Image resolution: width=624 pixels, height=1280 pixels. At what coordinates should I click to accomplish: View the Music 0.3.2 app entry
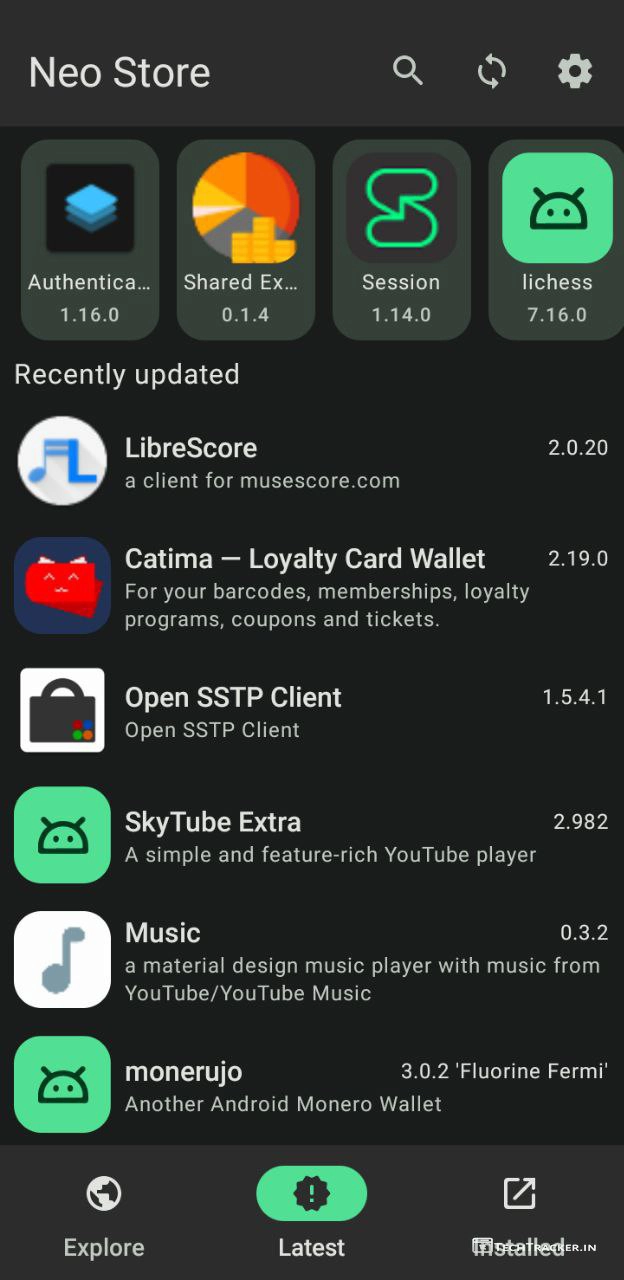[x=312, y=960]
